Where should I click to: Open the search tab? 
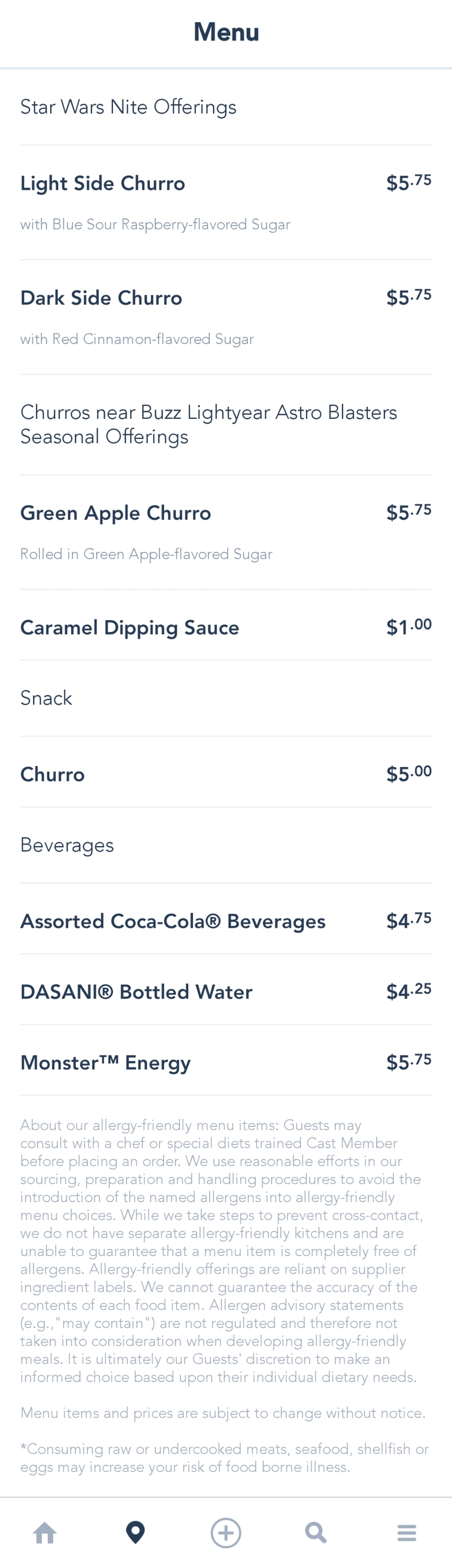[315, 1532]
